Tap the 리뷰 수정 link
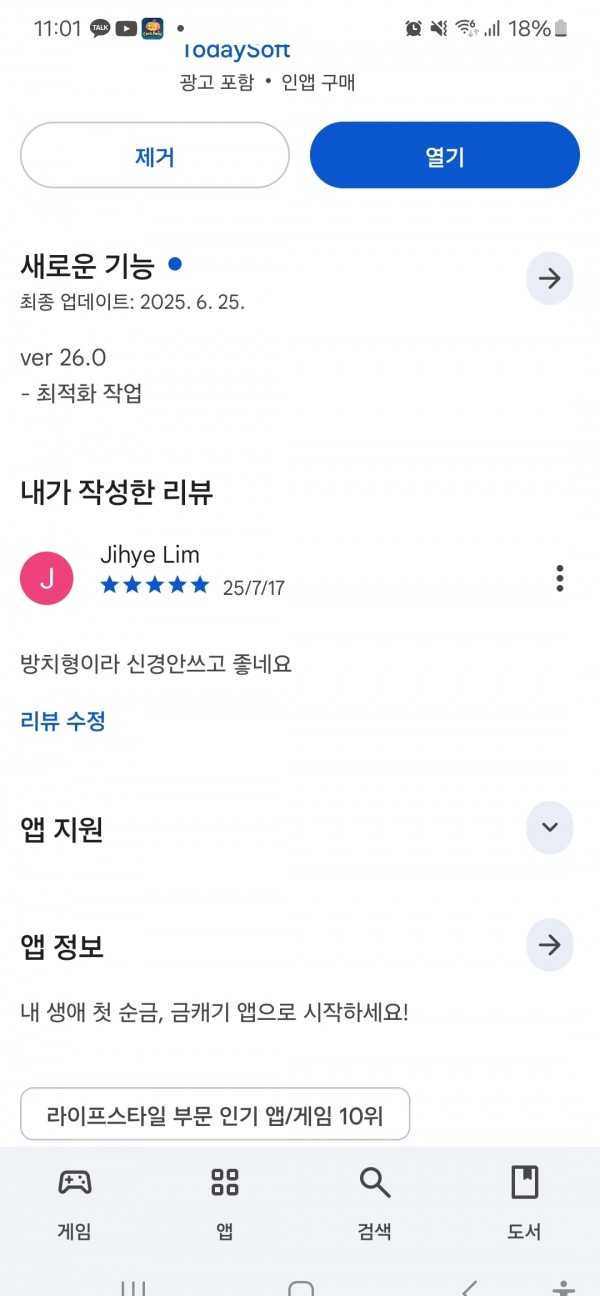 [x=63, y=720]
